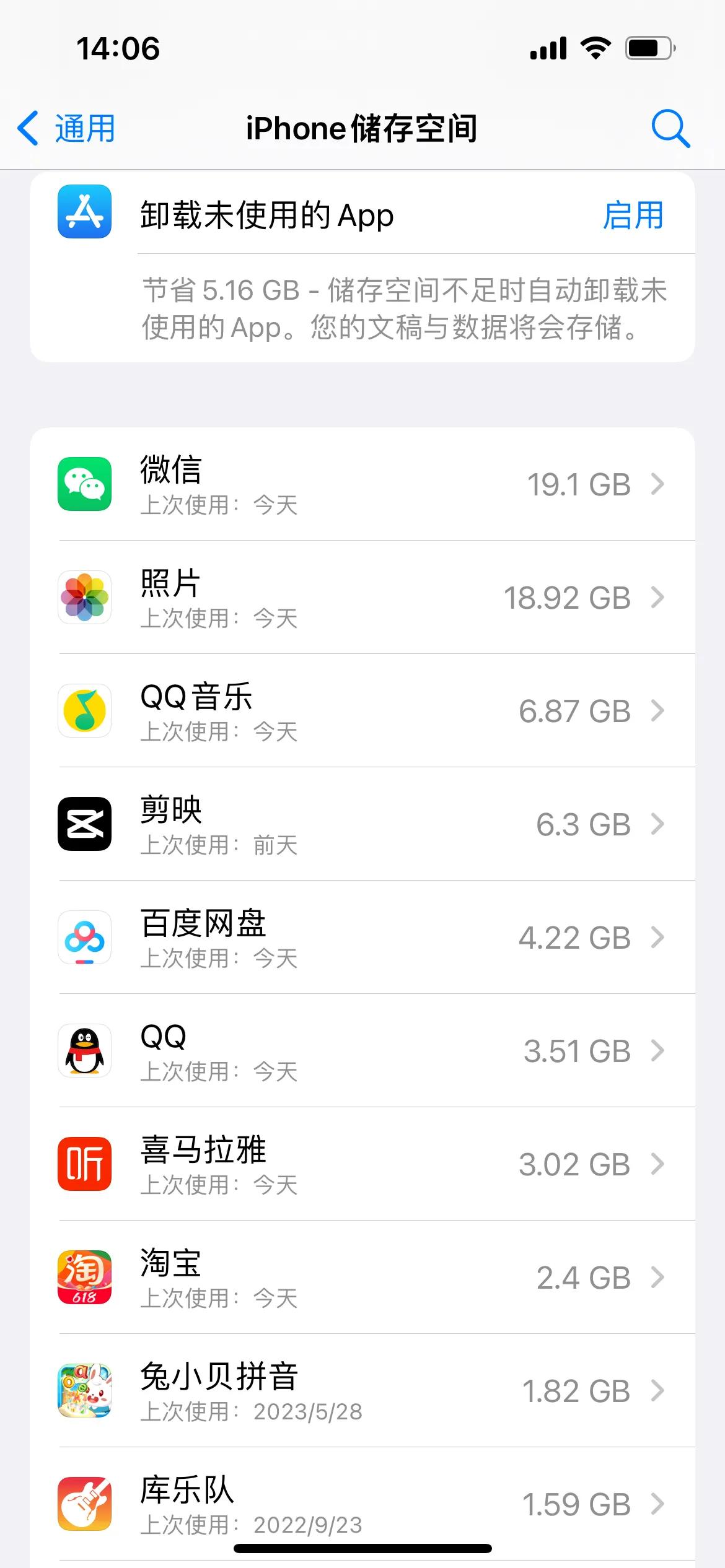Tap the search magnifier in top right
Viewport: 725px width, 1568px height.
671,129
